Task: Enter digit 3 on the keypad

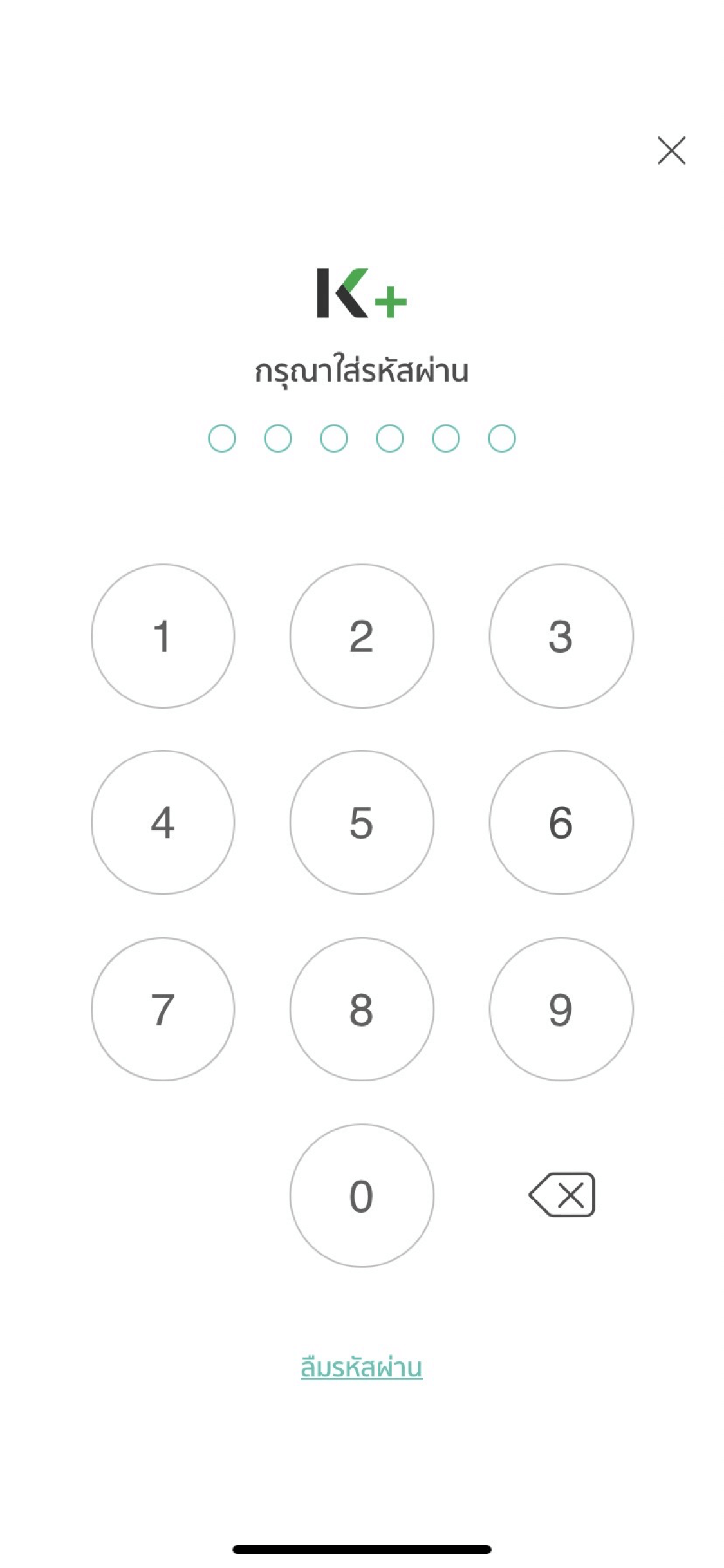Action: [x=561, y=636]
